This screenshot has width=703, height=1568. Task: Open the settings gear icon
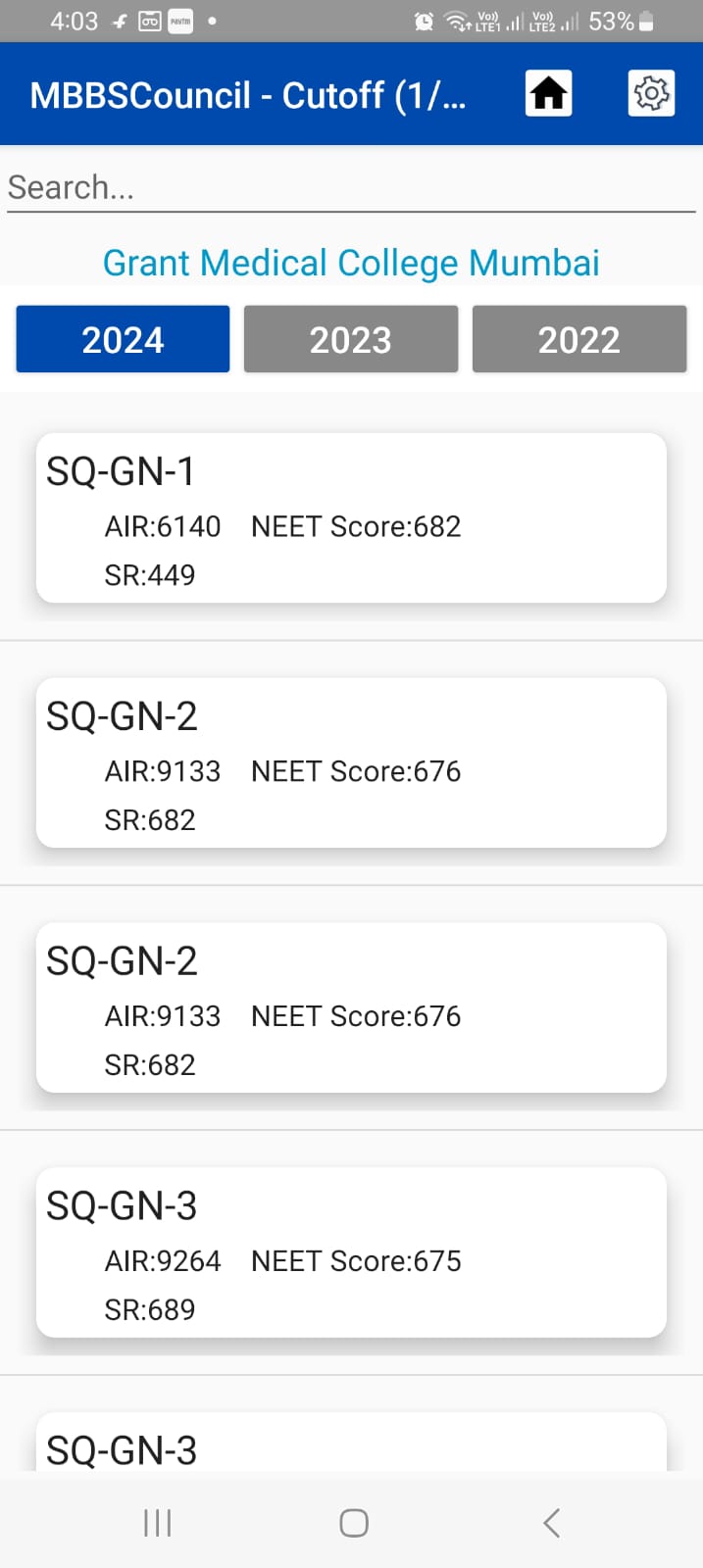click(x=651, y=94)
